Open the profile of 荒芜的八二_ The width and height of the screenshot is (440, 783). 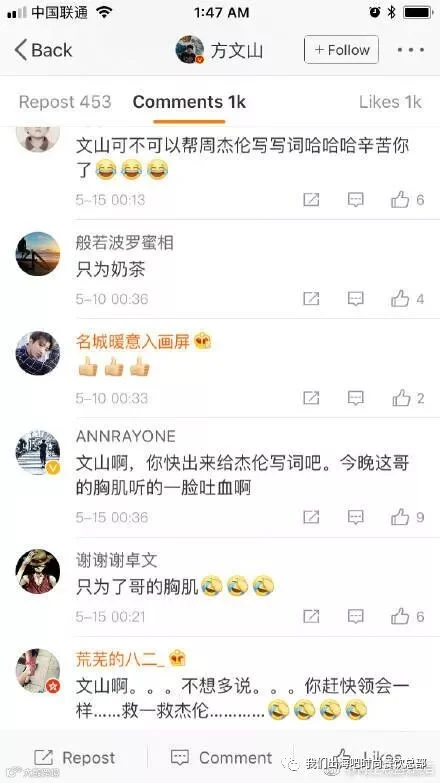coord(120,659)
